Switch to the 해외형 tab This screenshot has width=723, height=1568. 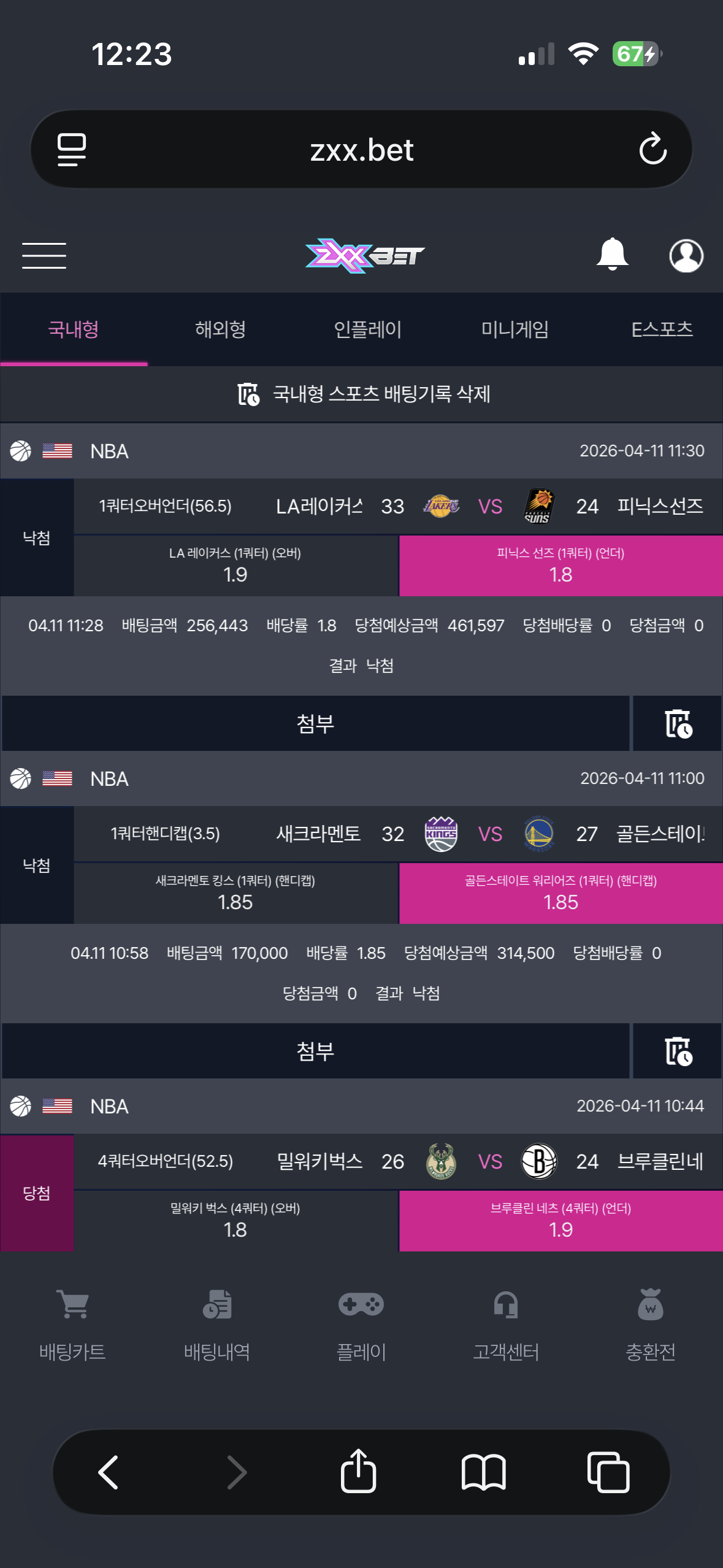[220, 329]
